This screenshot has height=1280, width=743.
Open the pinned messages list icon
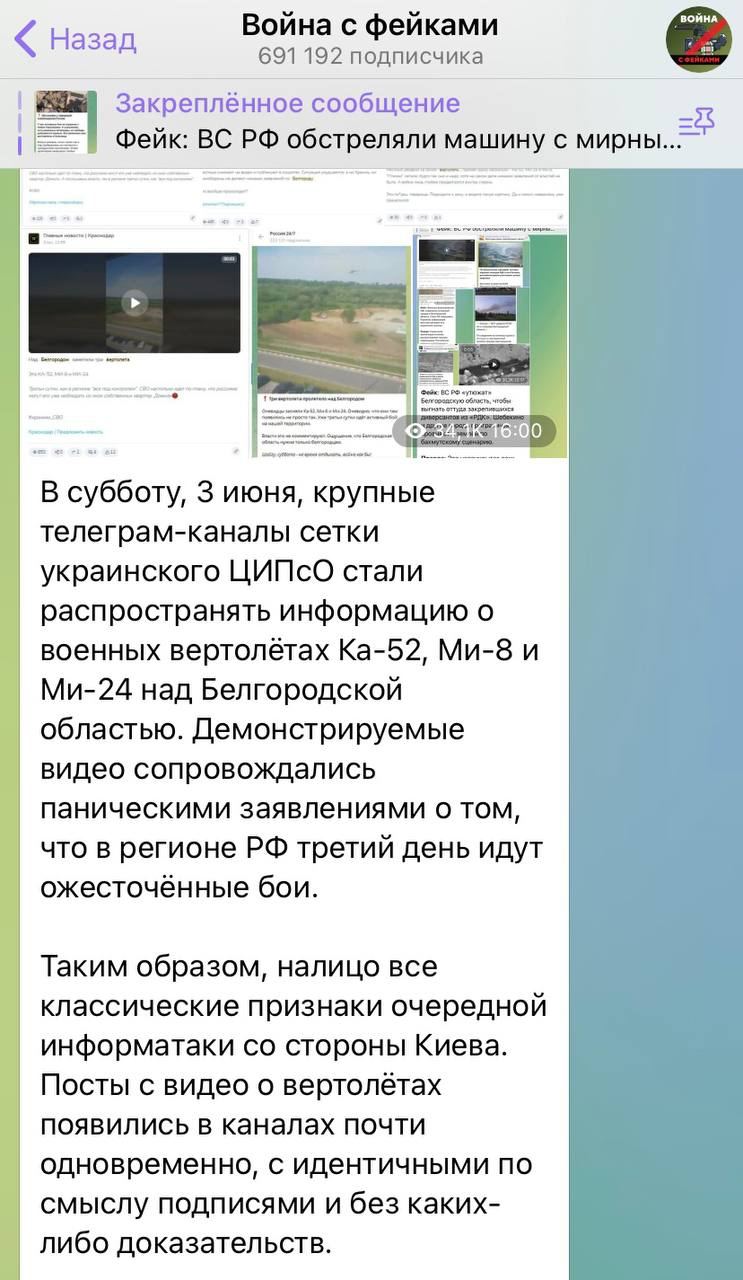pyautogui.click(x=696, y=122)
